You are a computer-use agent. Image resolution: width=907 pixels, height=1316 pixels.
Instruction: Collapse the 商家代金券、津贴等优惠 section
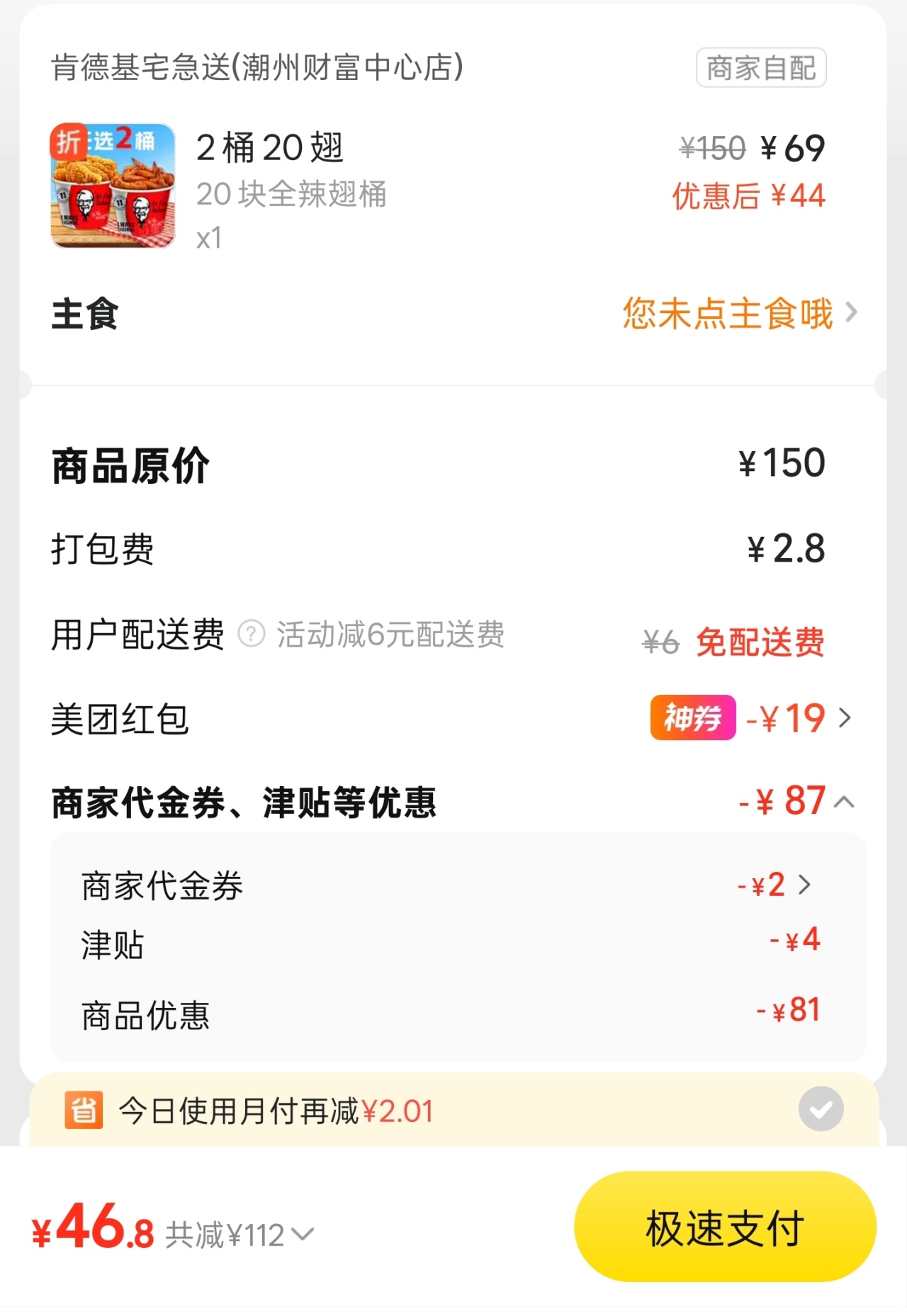point(843,802)
